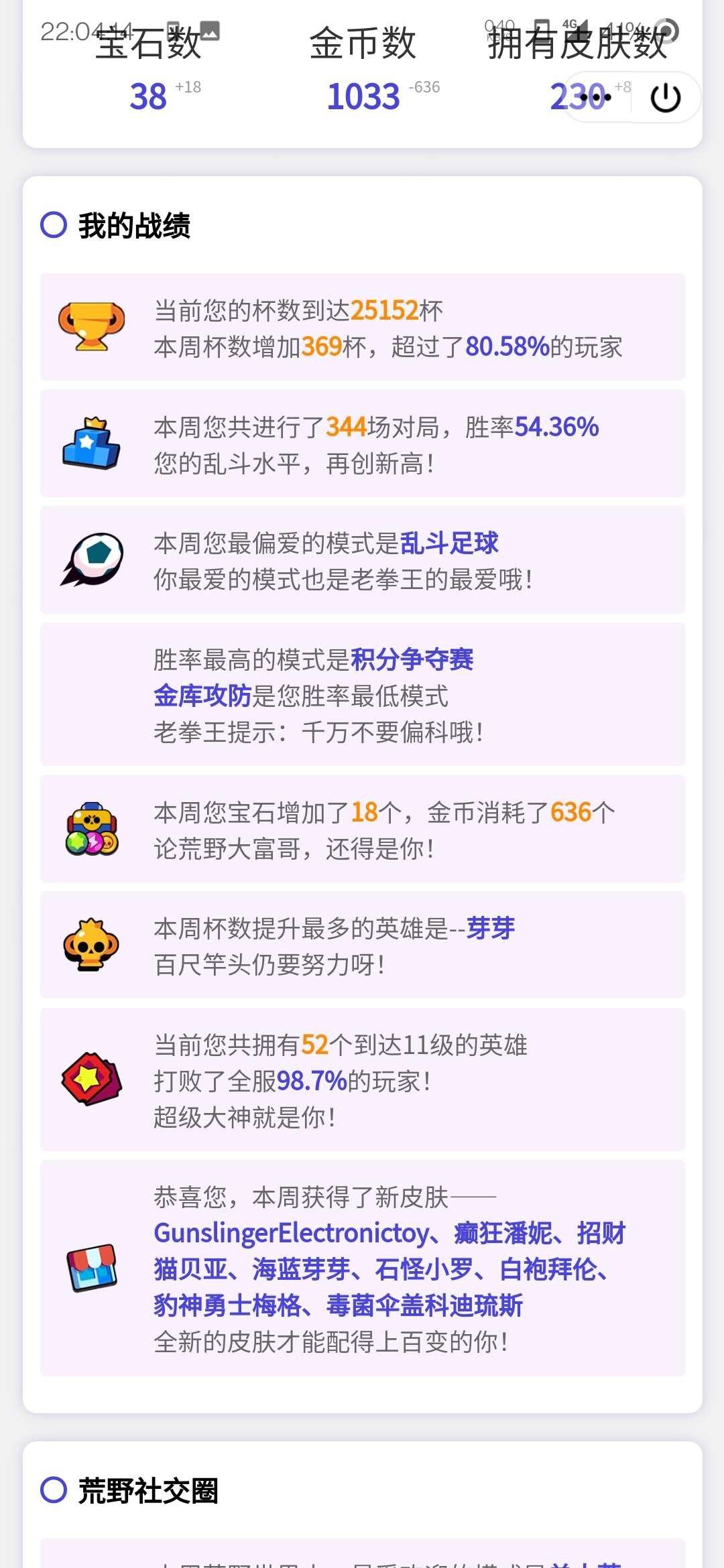
Task: Click the blue podium rank icon
Action: tap(90, 442)
